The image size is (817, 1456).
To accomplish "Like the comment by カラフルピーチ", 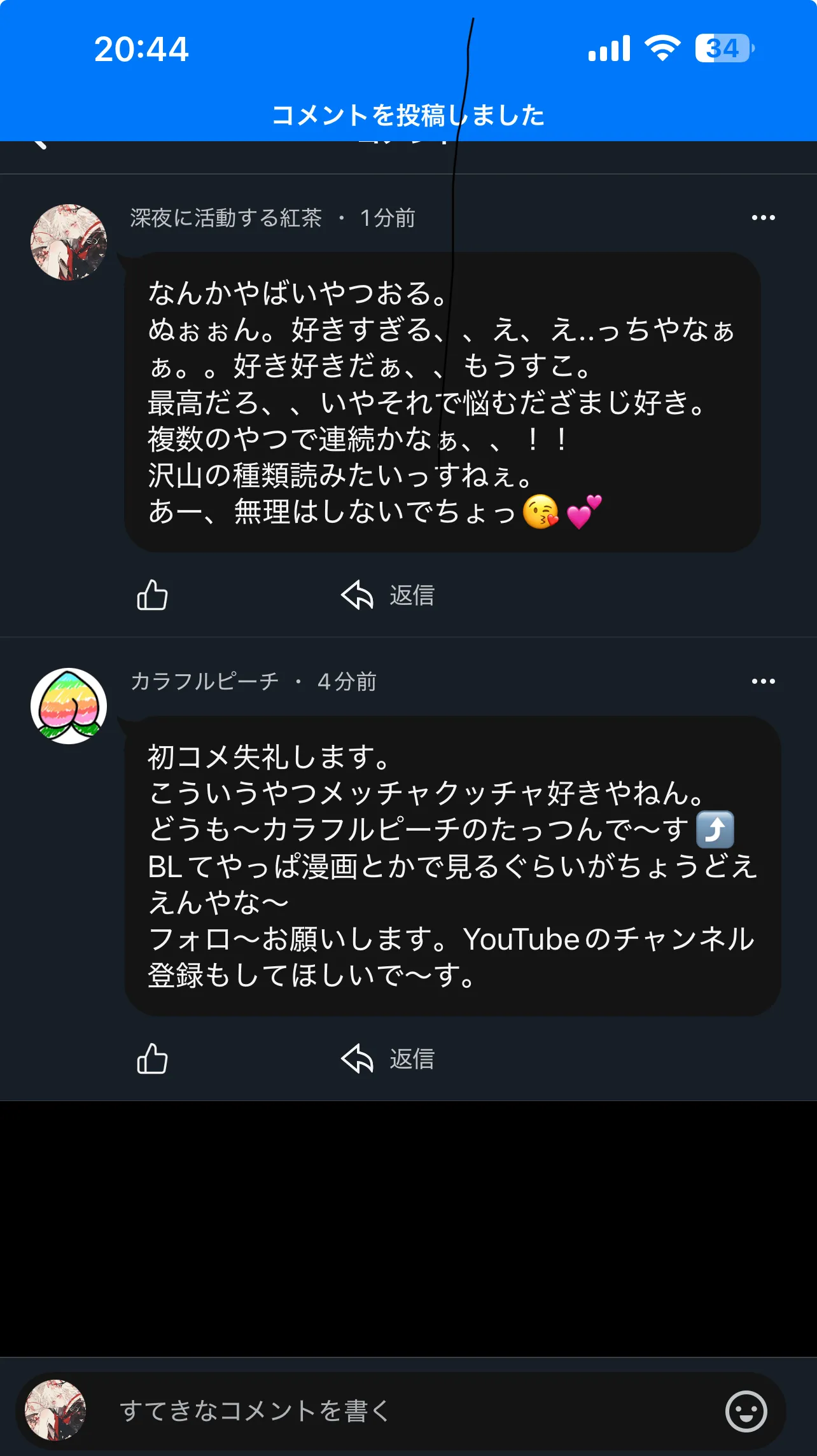I will [152, 1059].
